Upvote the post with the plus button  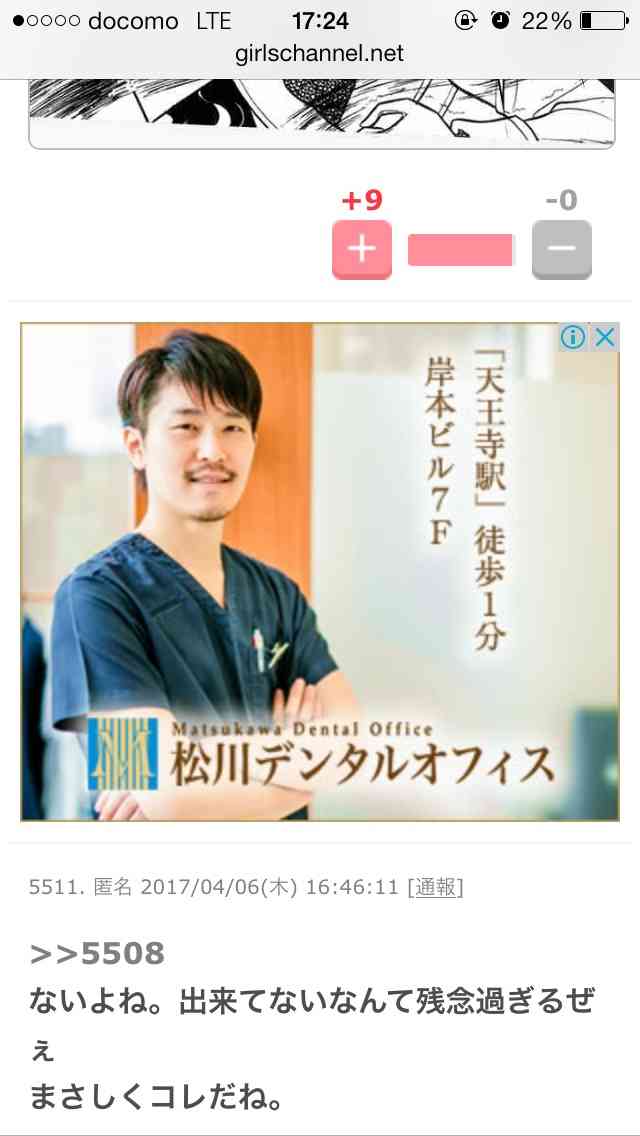361,249
